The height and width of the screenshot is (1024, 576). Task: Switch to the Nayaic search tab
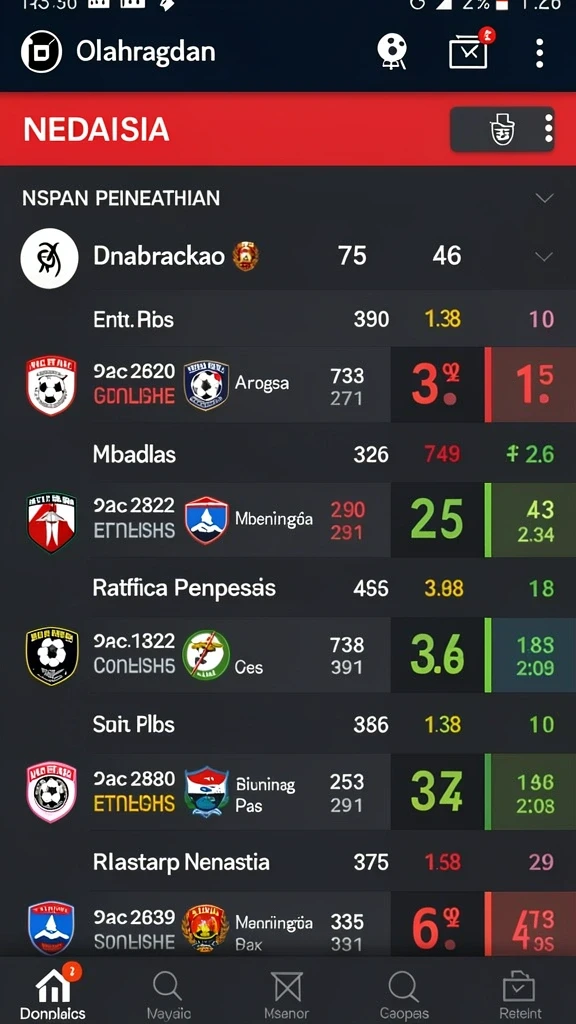click(x=168, y=995)
